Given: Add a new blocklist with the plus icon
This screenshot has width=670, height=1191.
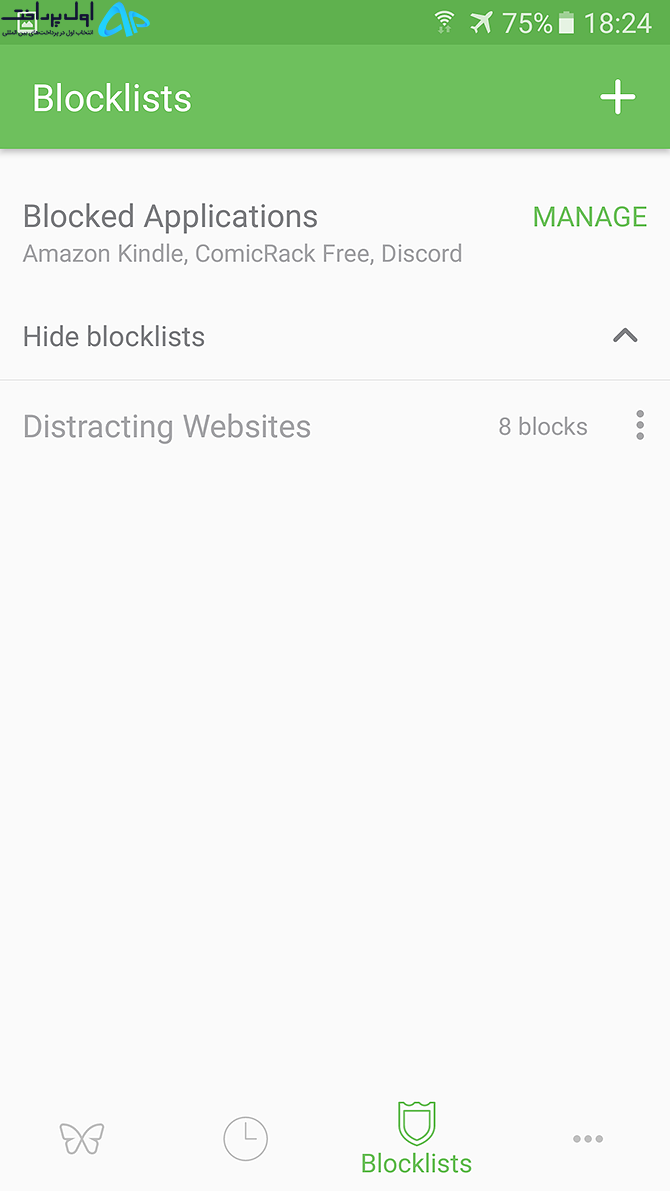Looking at the screenshot, I should 618,97.
